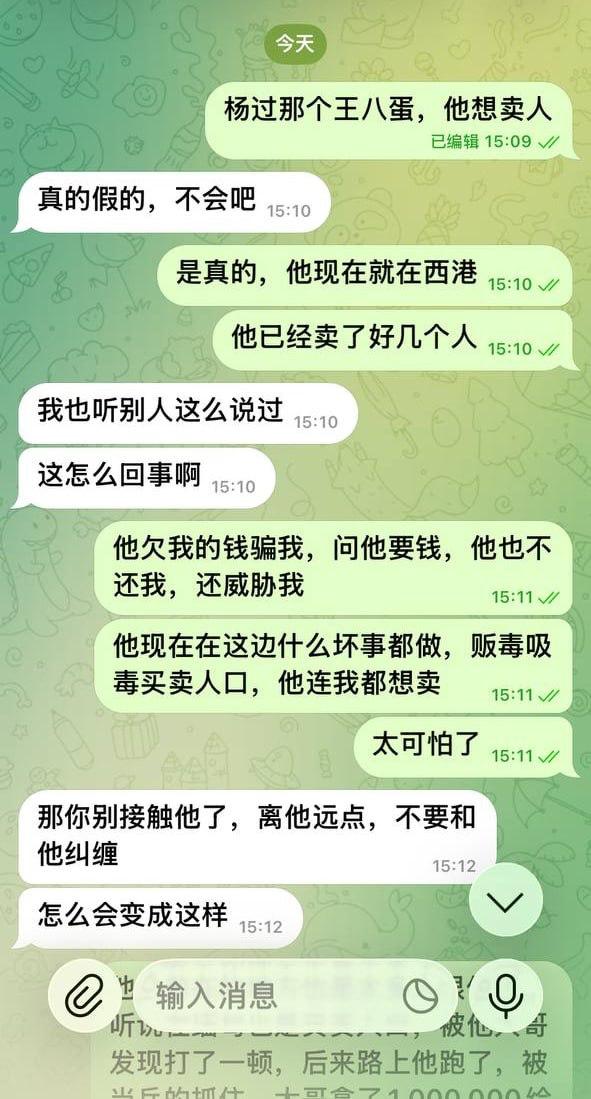Viewport: 591px width, 1099px height.
Task: Open the attachment paperclip menu
Action: click(84, 995)
